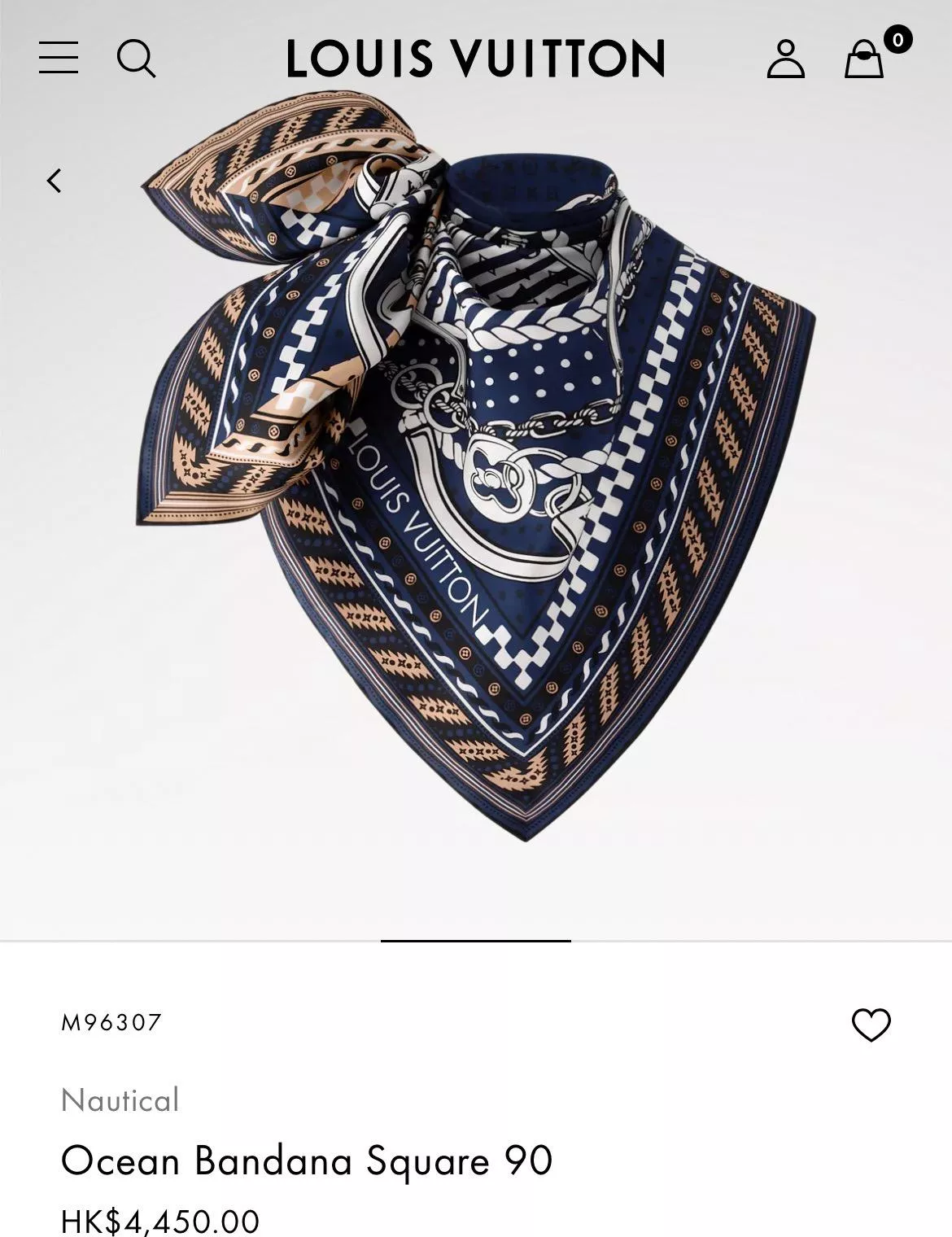Open the search magnifier
This screenshot has width=952, height=1237.
(136, 59)
